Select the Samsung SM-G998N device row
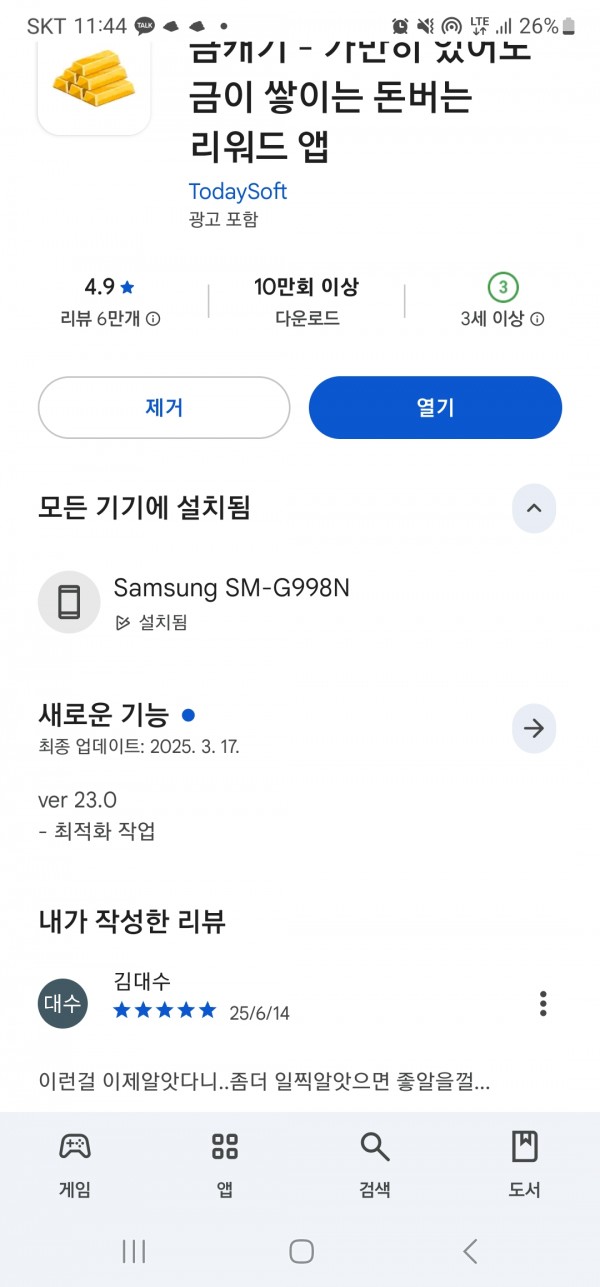 click(x=300, y=603)
